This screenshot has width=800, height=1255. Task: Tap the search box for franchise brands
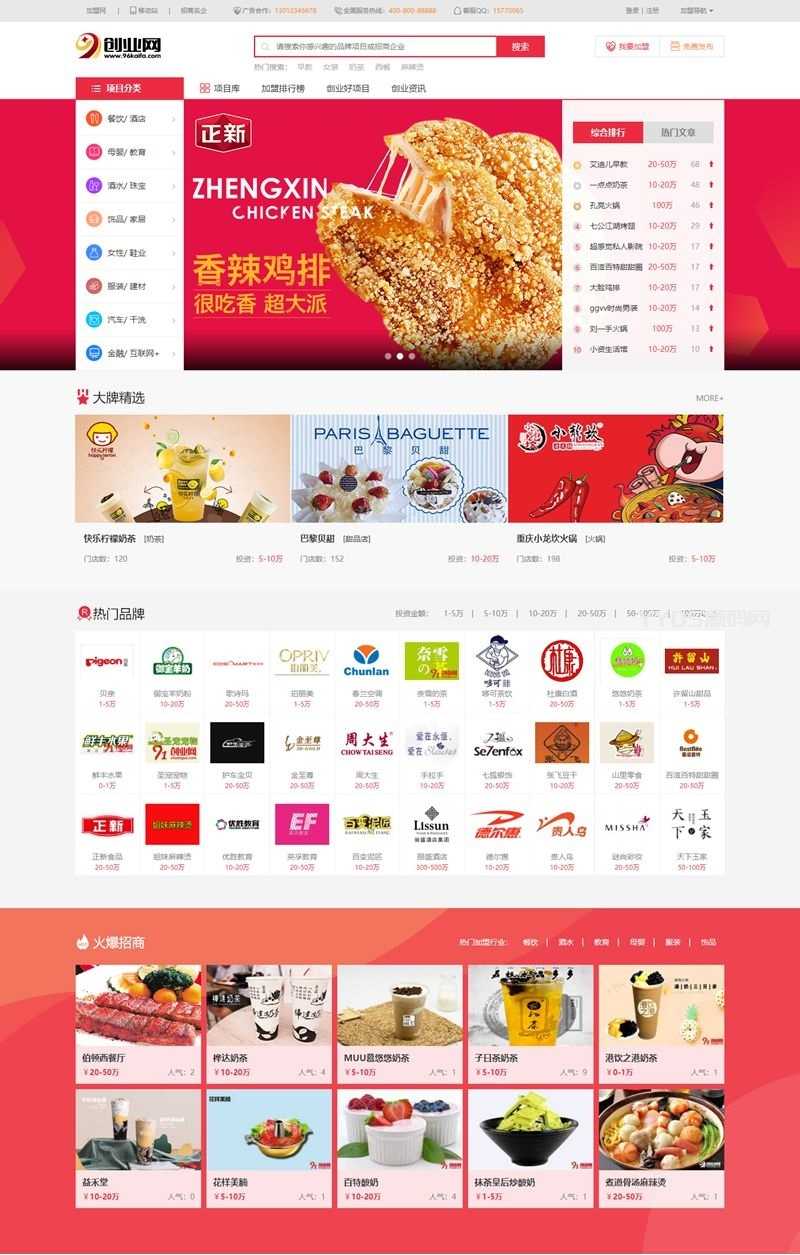tap(380, 47)
